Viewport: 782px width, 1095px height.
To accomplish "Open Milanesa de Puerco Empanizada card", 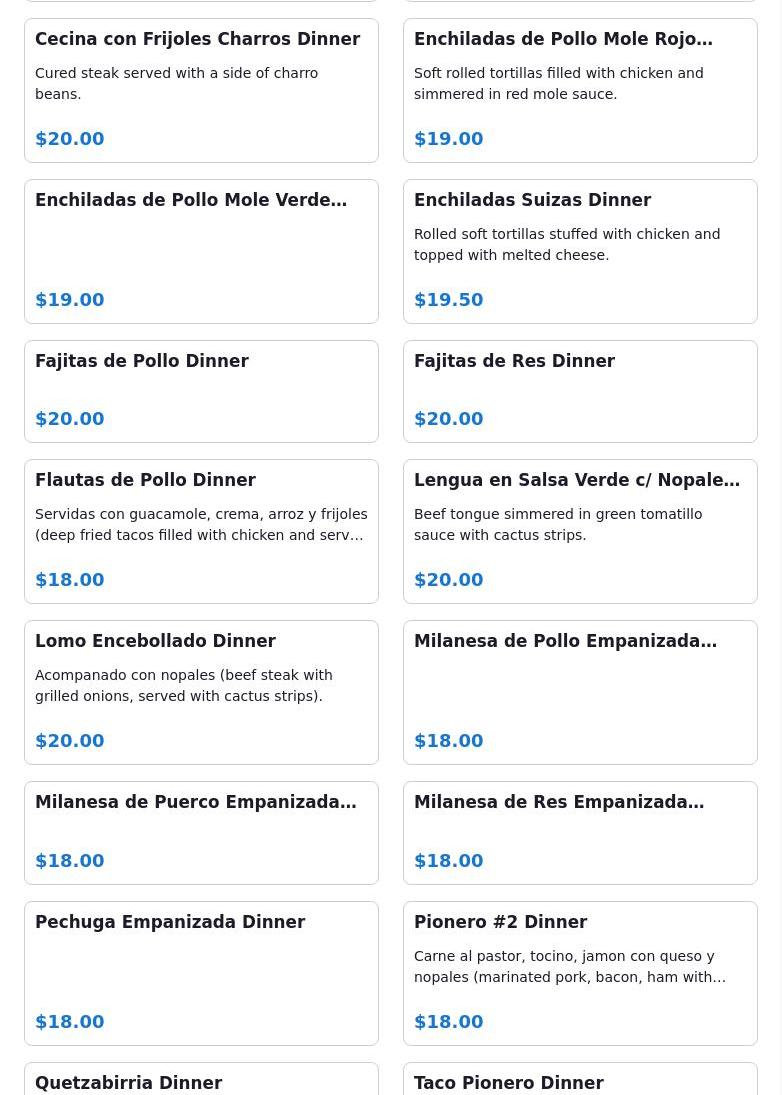I will click(x=201, y=832).
